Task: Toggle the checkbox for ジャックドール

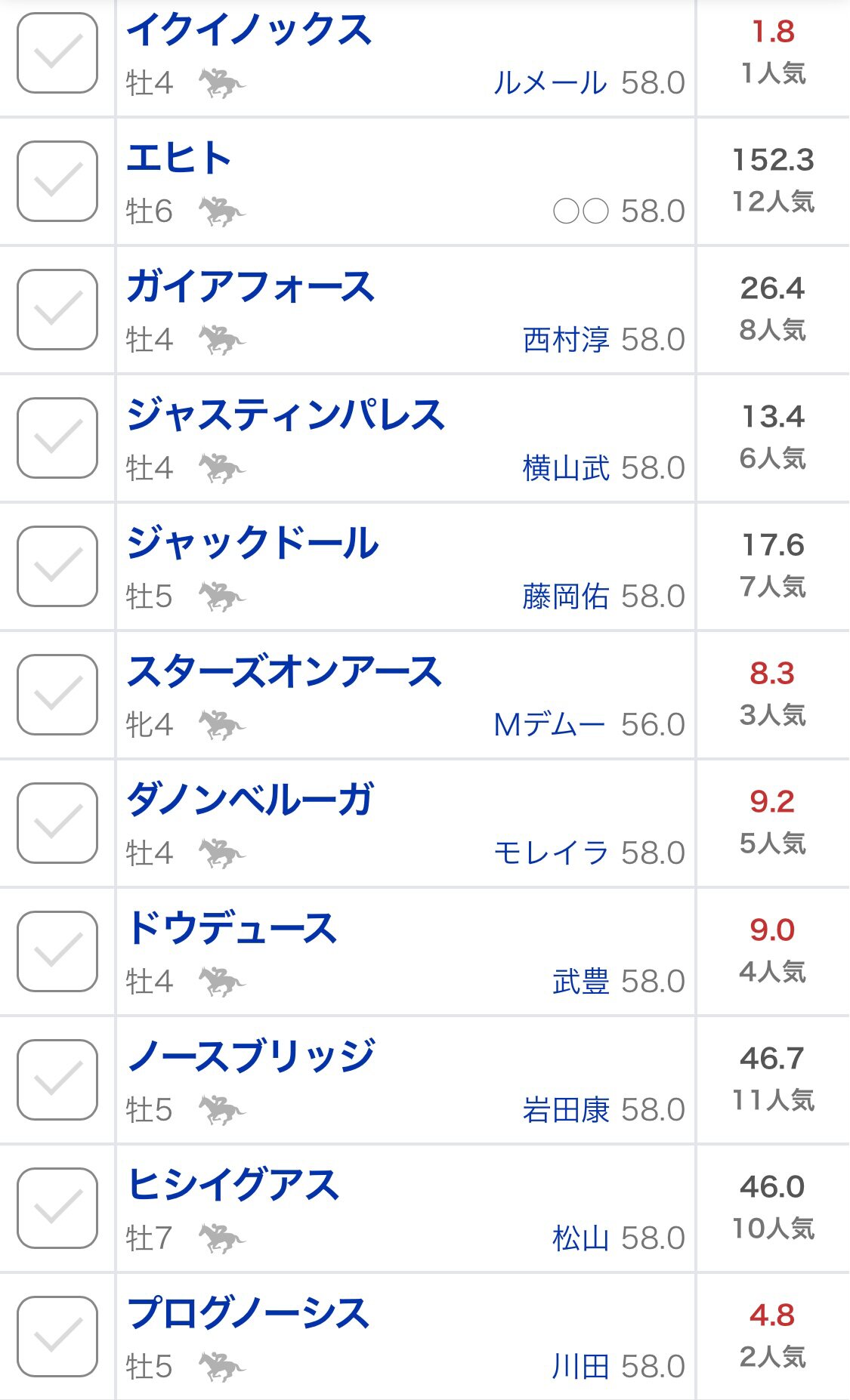Action: [x=57, y=566]
